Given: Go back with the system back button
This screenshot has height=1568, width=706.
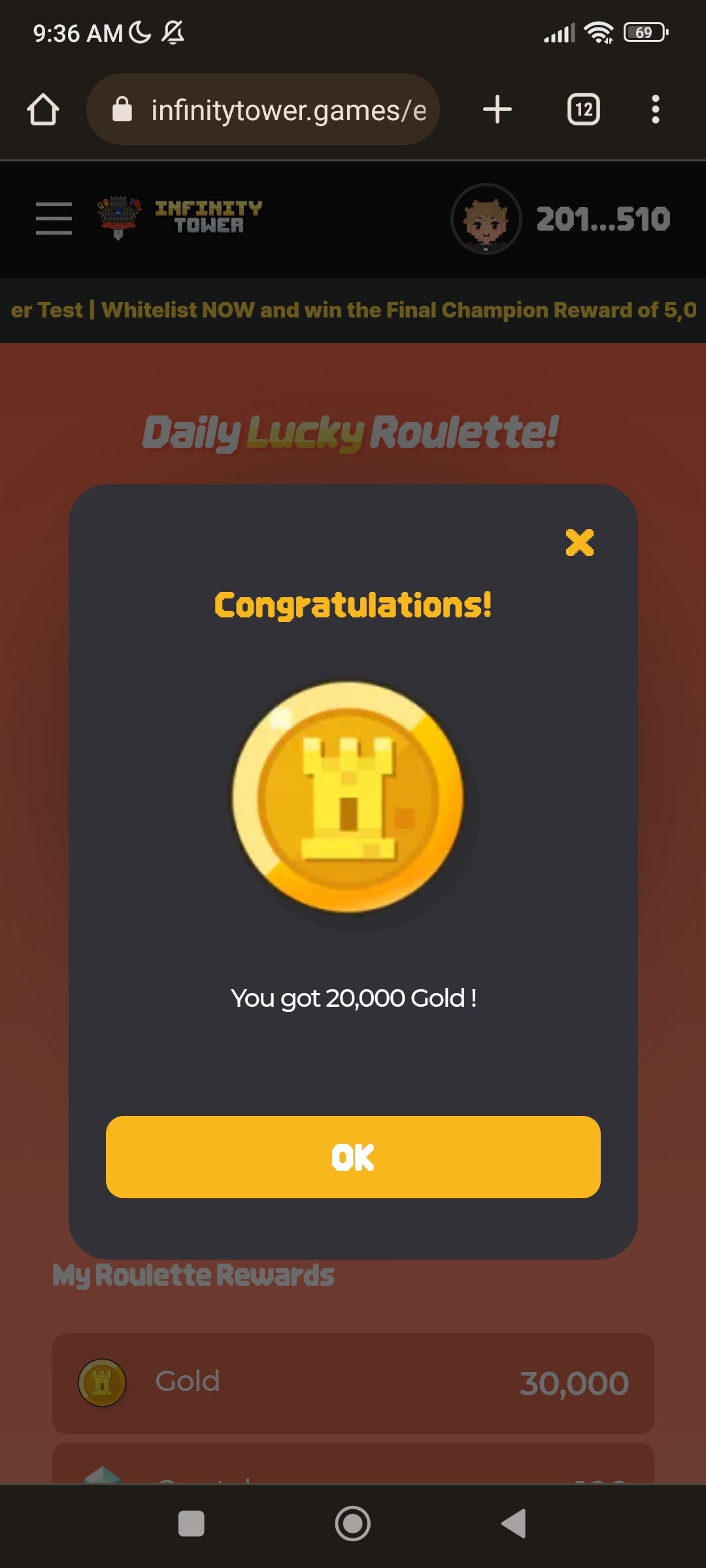Looking at the screenshot, I should pyautogui.click(x=514, y=1524).
